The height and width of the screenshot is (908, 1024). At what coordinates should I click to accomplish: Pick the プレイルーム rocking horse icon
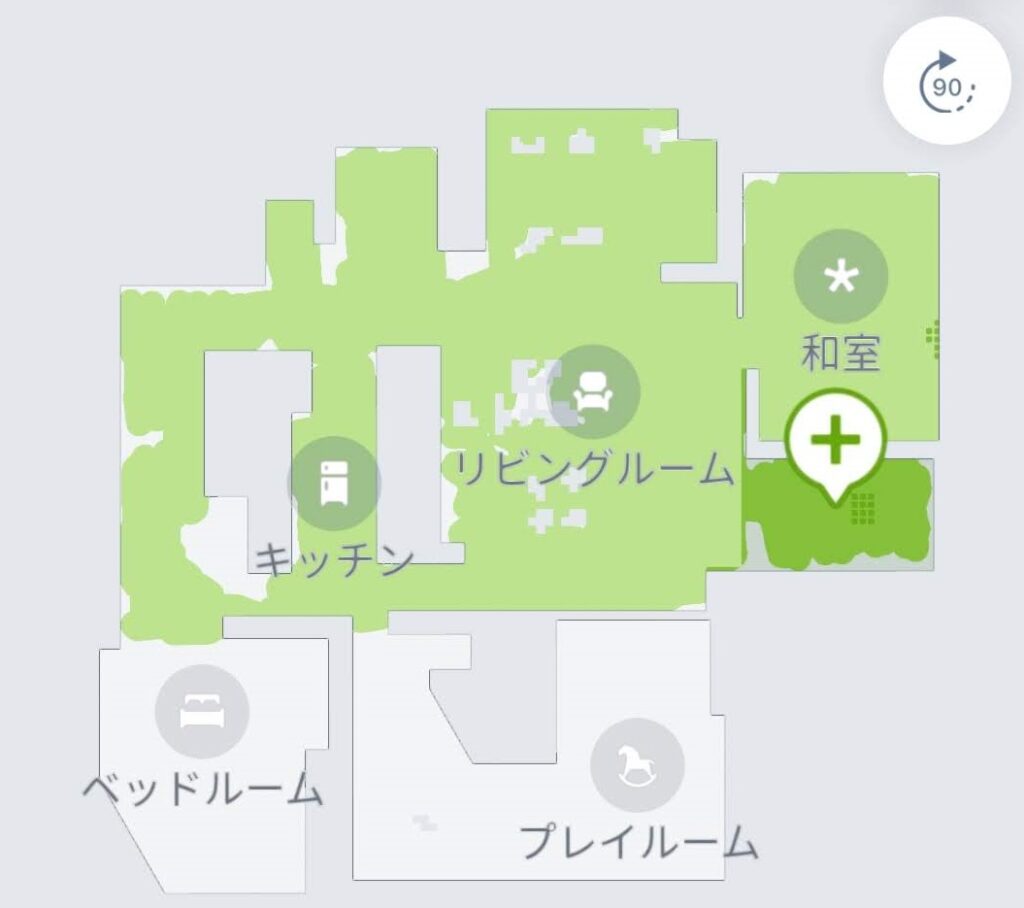tap(636, 765)
